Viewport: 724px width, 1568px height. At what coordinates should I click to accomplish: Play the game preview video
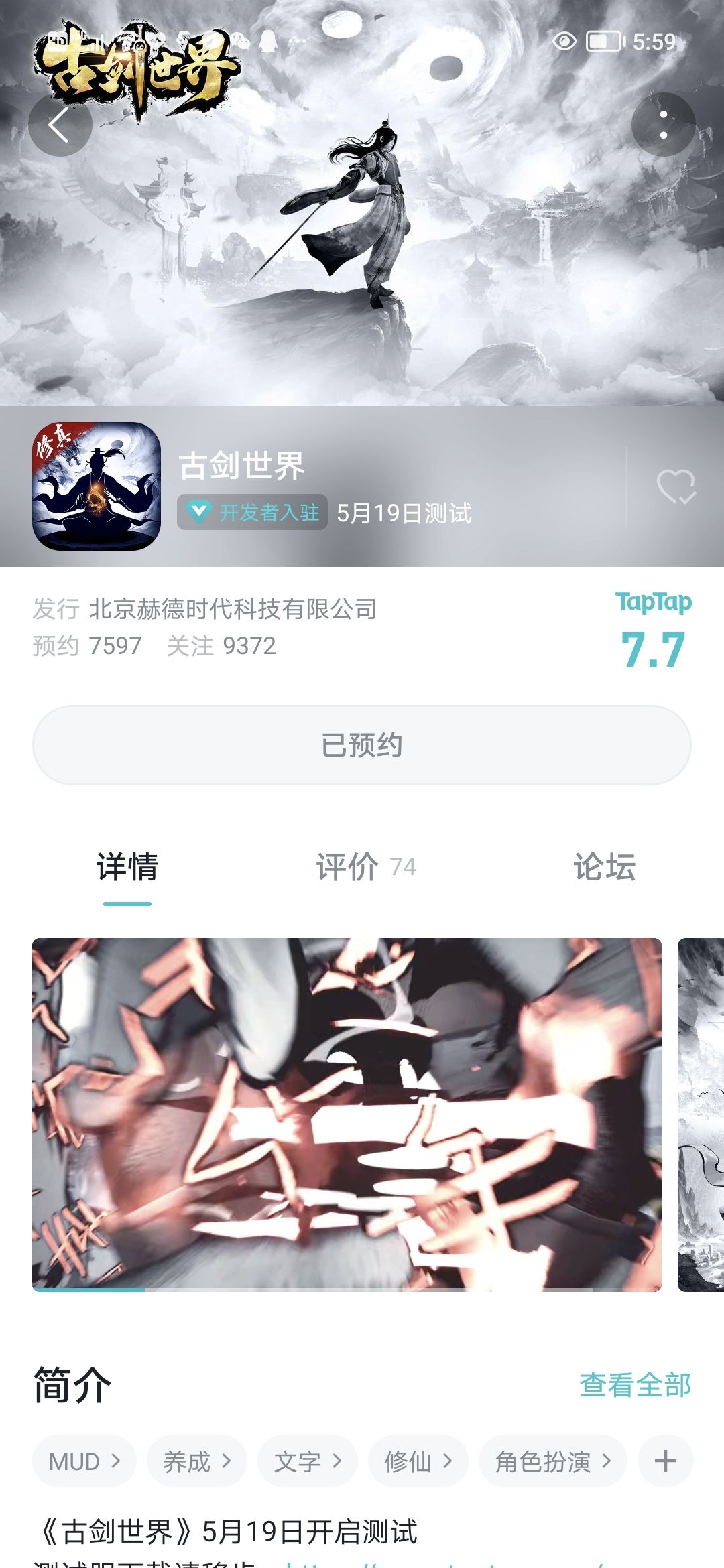(347, 1114)
